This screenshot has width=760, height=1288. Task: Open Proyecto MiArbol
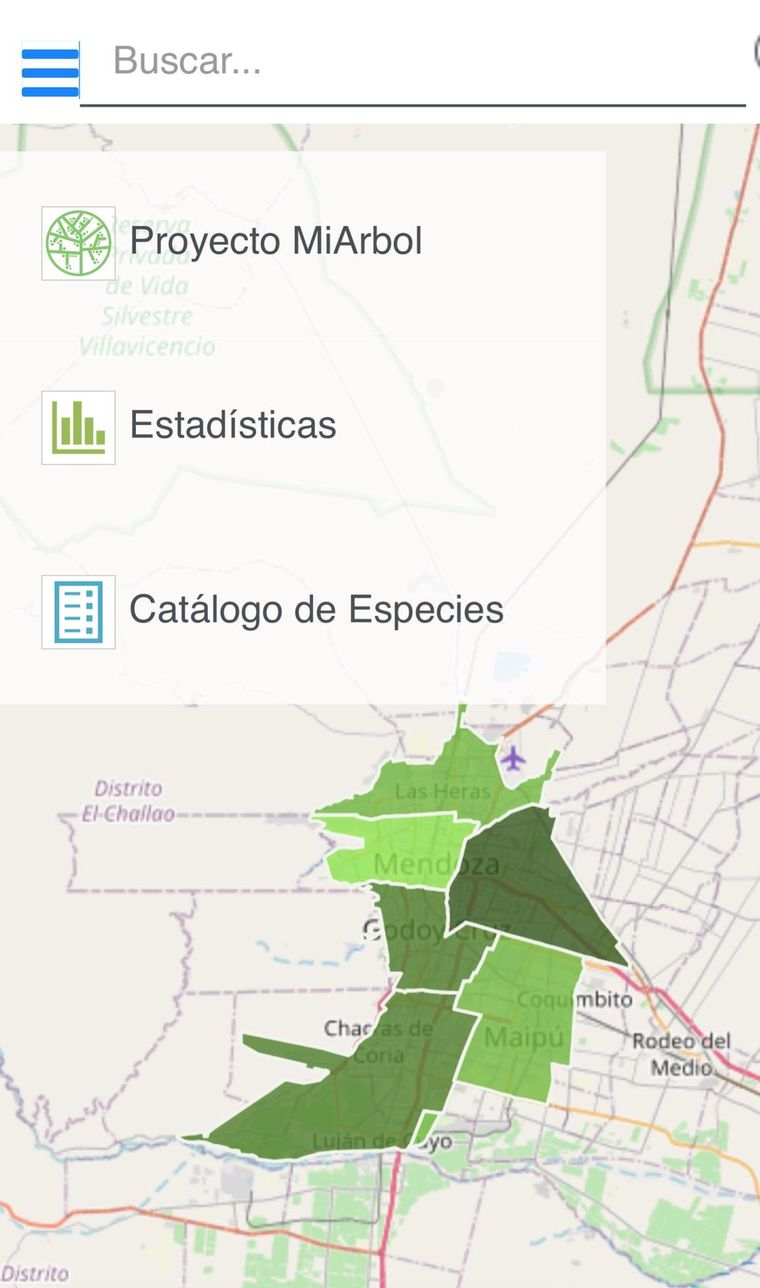275,242
